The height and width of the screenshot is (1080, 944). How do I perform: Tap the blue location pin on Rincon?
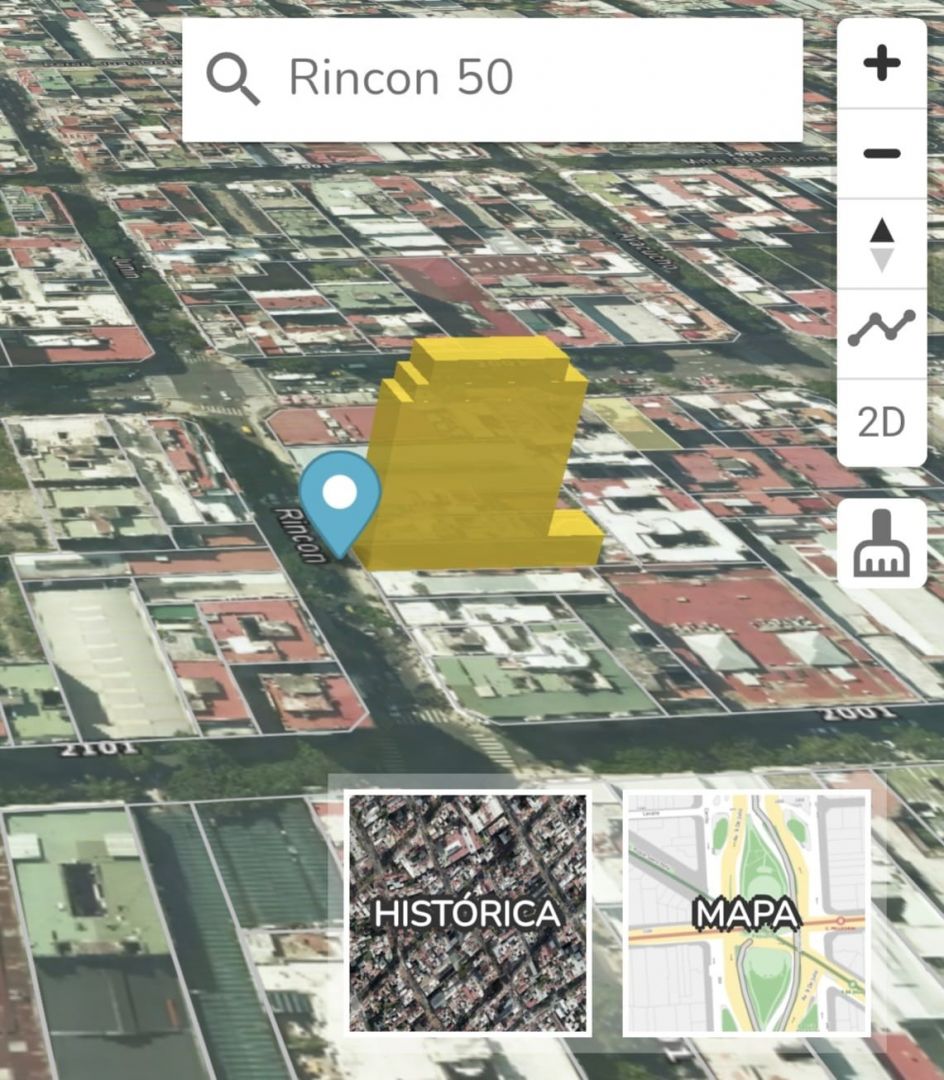point(340,497)
